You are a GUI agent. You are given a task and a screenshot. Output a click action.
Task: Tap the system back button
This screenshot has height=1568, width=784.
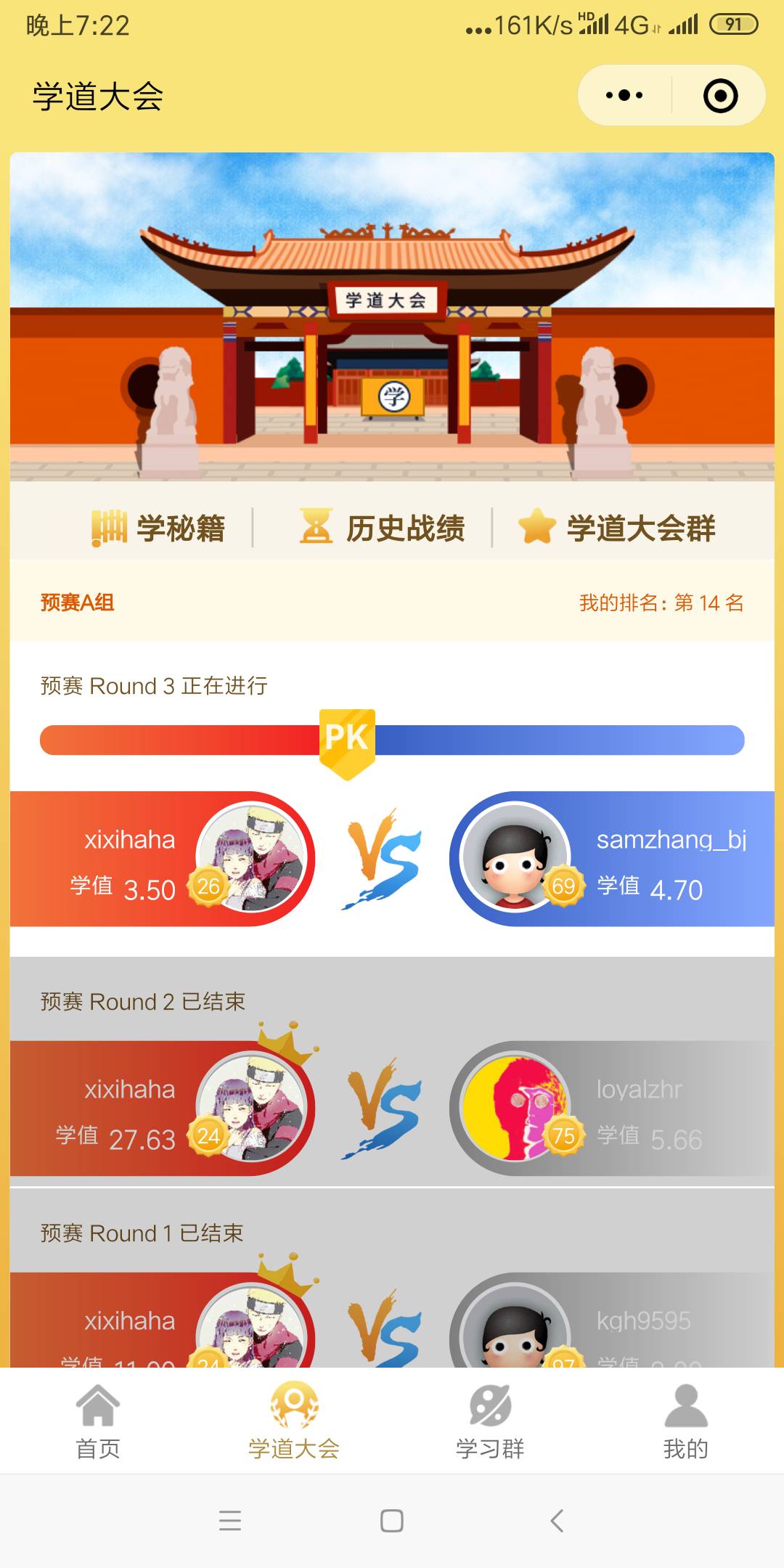point(557,1520)
